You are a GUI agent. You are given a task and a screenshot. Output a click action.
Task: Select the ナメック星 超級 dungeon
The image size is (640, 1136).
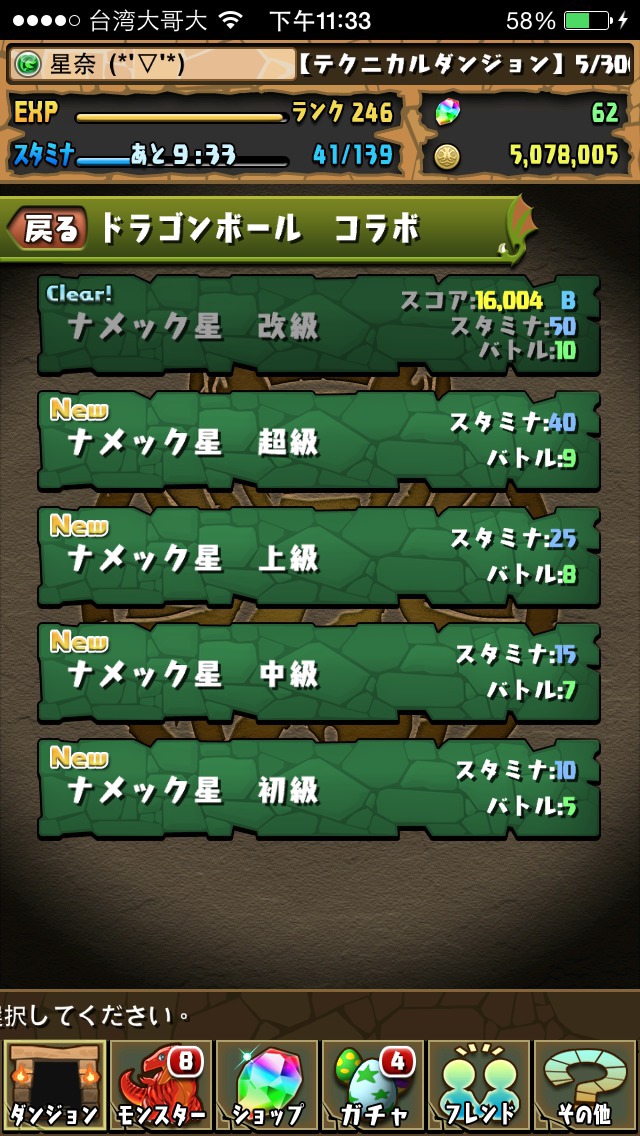319,440
